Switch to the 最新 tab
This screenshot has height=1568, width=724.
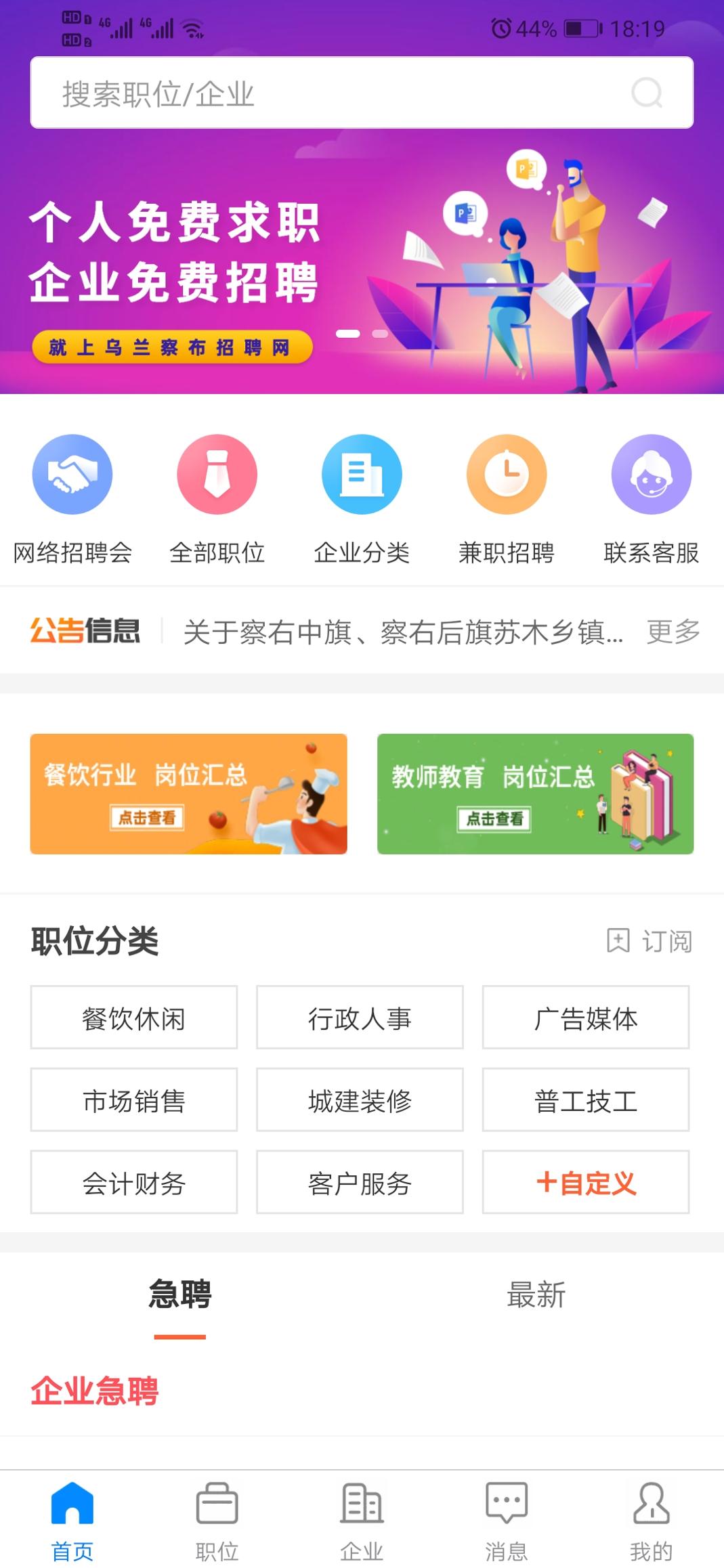click(536, 1294)
